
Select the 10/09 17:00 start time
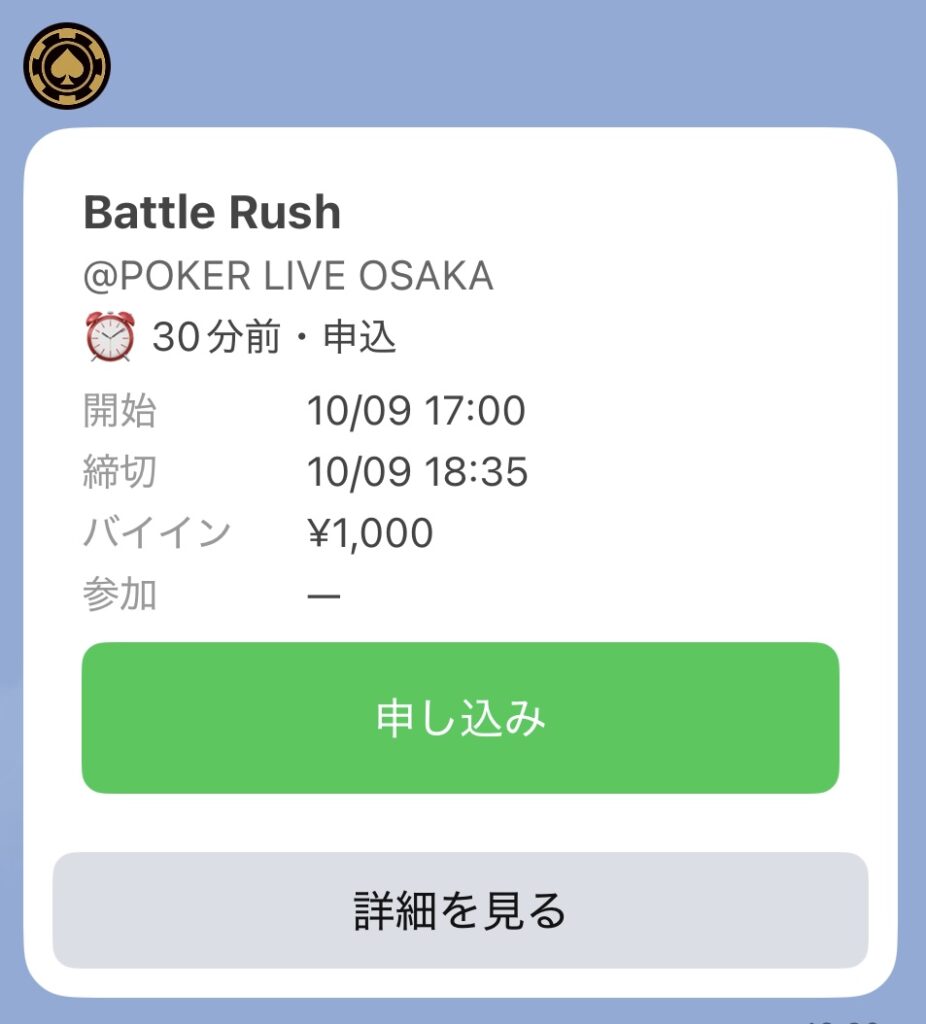[417, 409]
